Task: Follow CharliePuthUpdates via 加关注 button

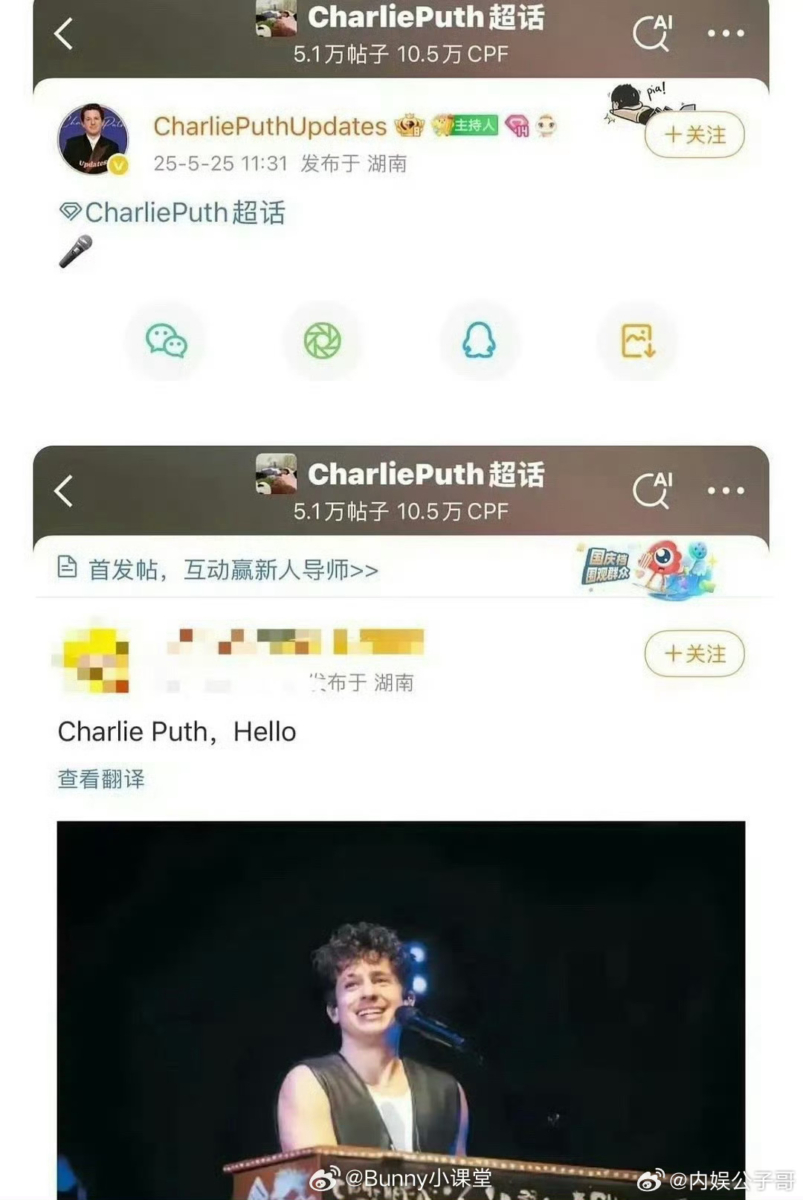Action: [x=694, y=135]
